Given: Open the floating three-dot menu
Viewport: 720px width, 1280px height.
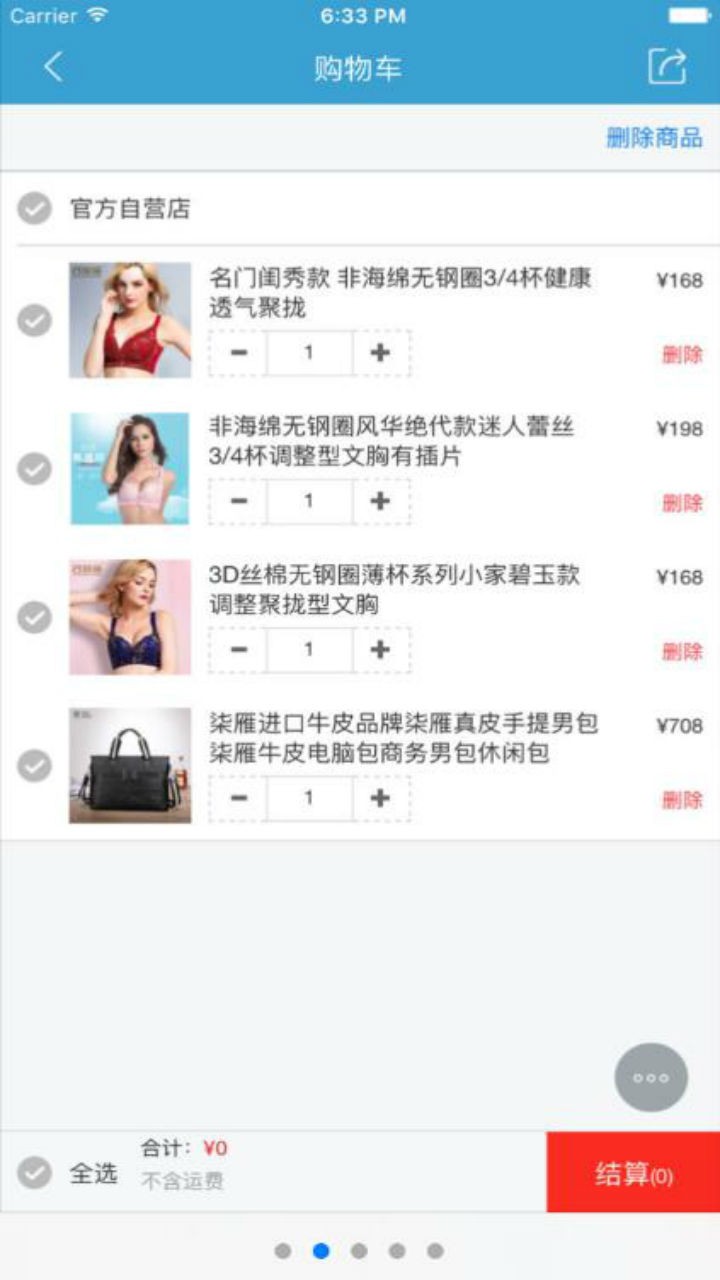Looking at the screenshot, I should 651,1078.
